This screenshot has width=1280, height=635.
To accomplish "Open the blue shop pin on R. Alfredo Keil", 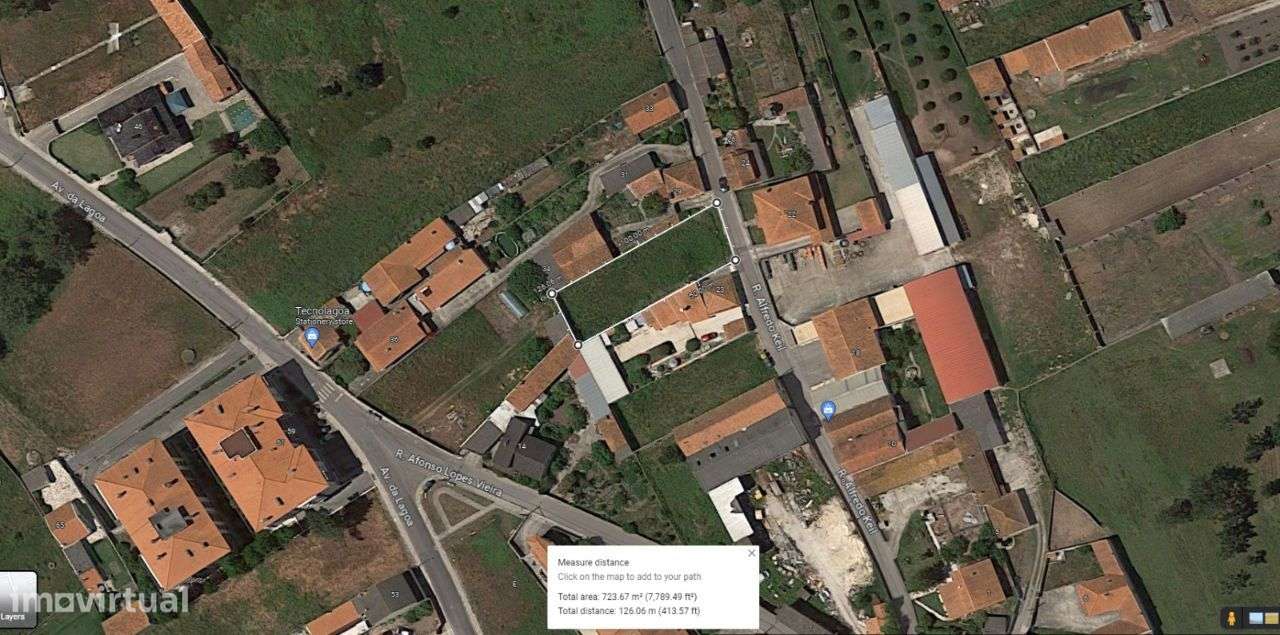I will pyautogui.click(x=828, y=409).
